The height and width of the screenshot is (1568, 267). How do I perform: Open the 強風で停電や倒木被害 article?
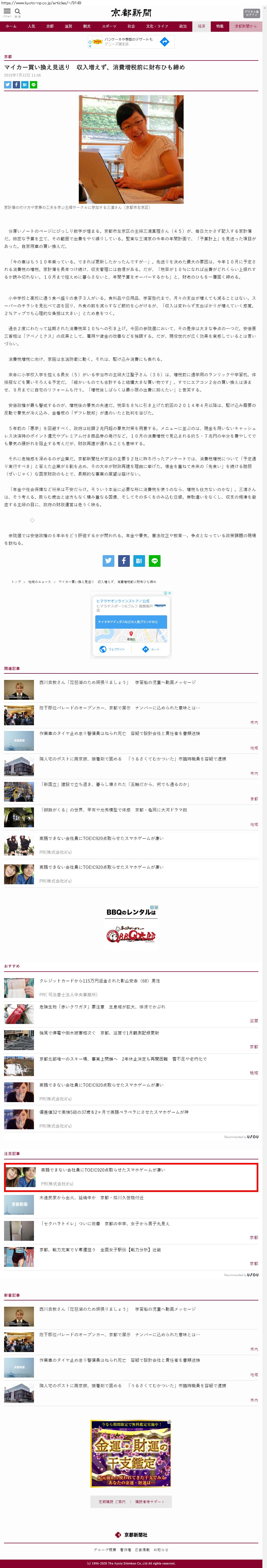click(99, 1032)
